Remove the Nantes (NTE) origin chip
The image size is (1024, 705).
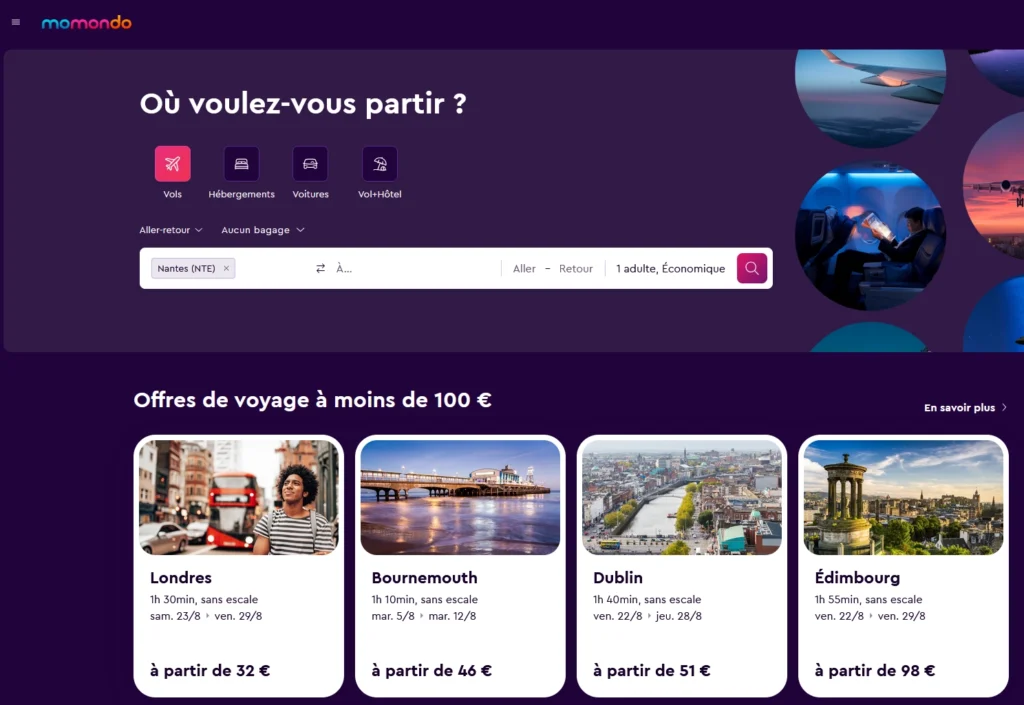(227, 268)
